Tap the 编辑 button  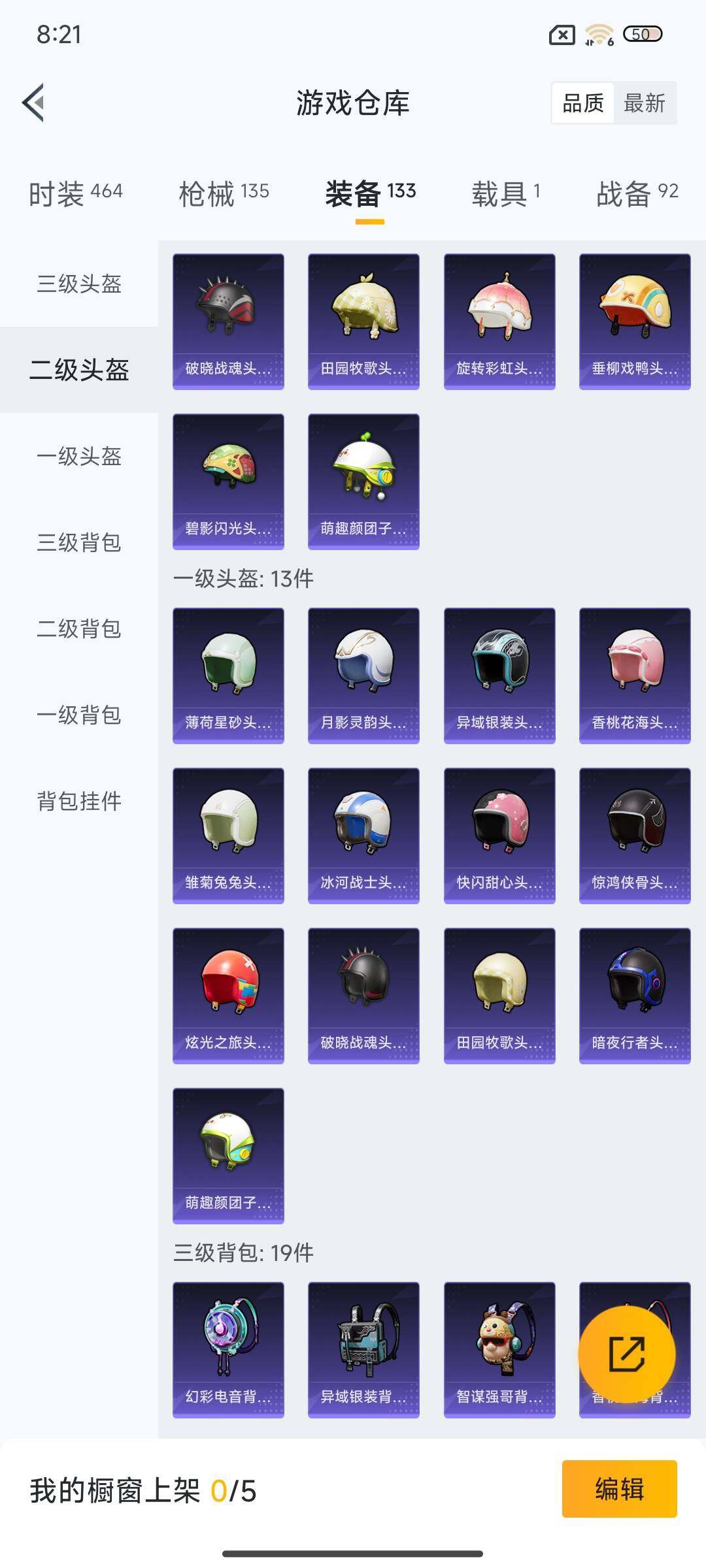coord(619,1489)
